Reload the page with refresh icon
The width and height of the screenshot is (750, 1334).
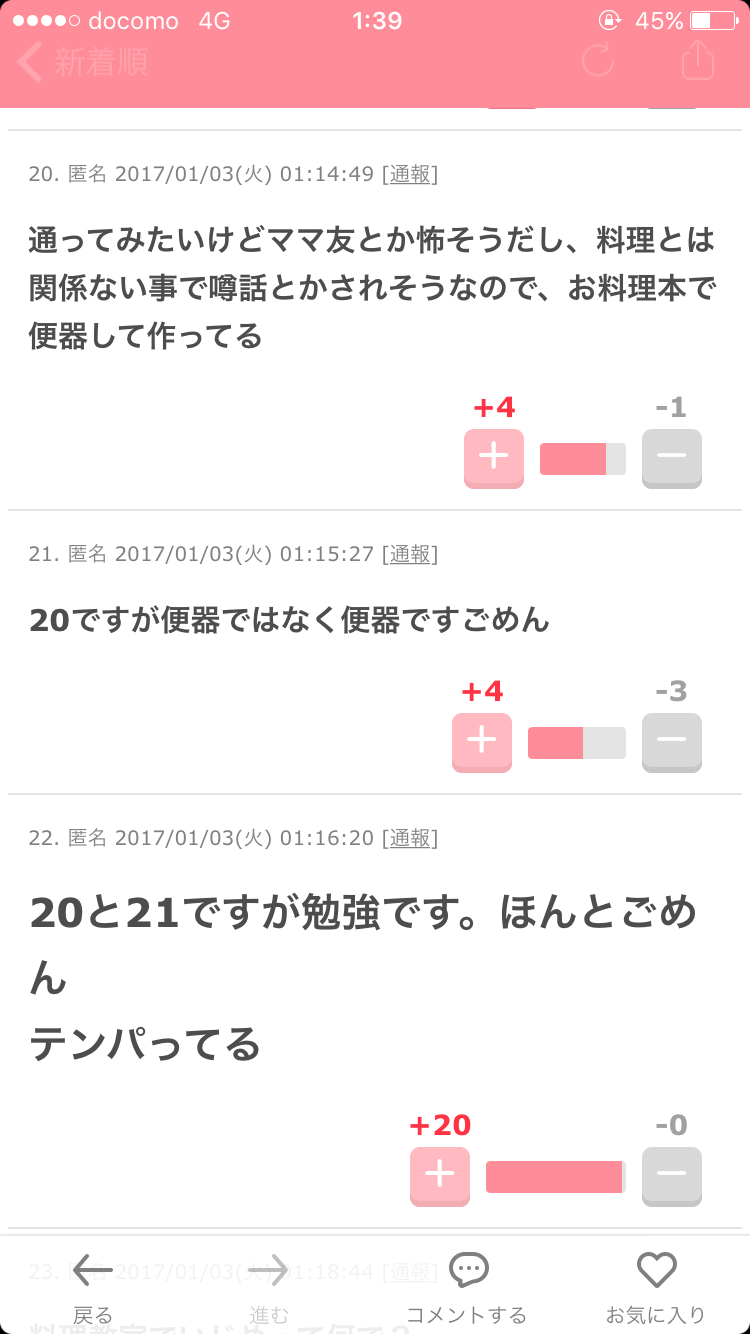tap(598, 60)
